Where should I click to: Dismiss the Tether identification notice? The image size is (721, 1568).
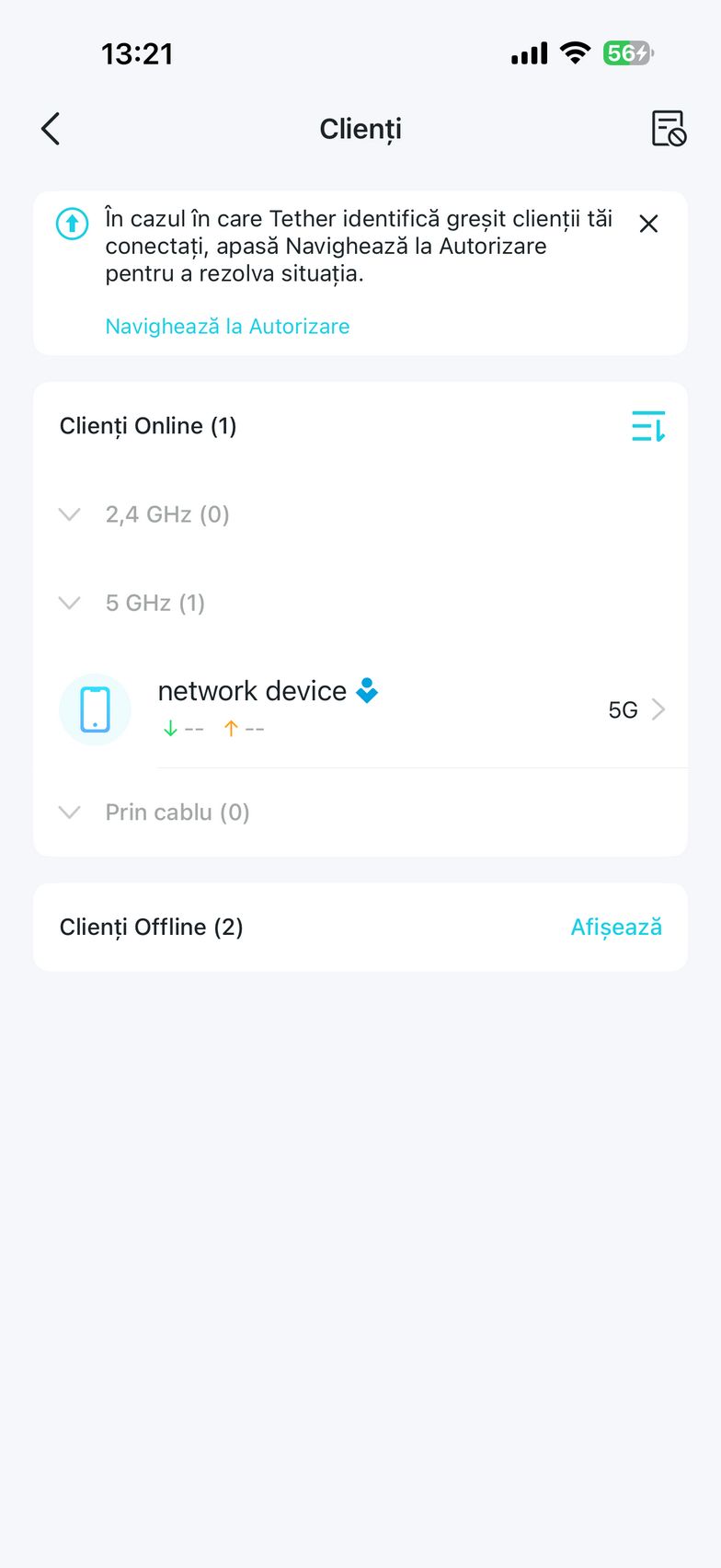tap(648, 224)
